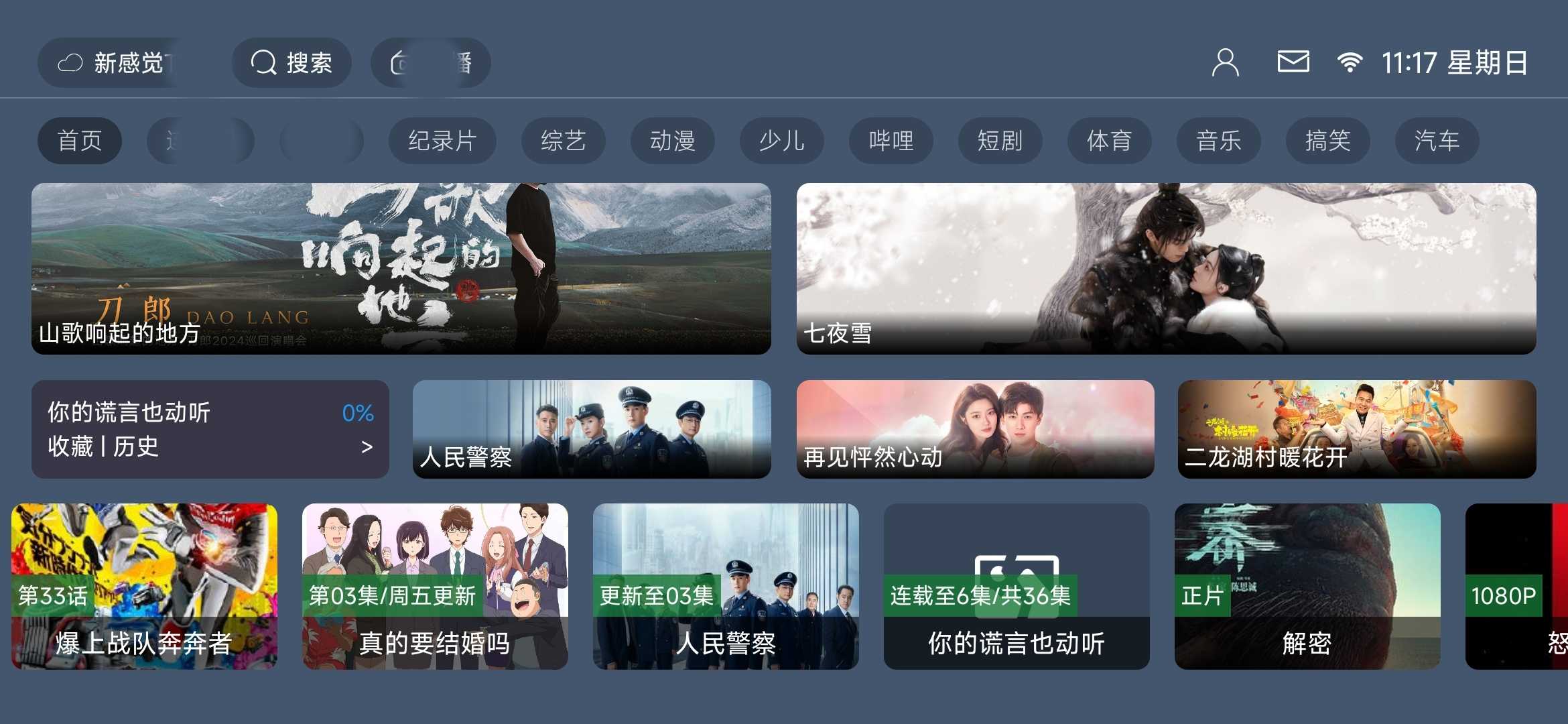Select the 综艺 category tab
This screenshot has height=724, width=1568.
coord(563,141)
